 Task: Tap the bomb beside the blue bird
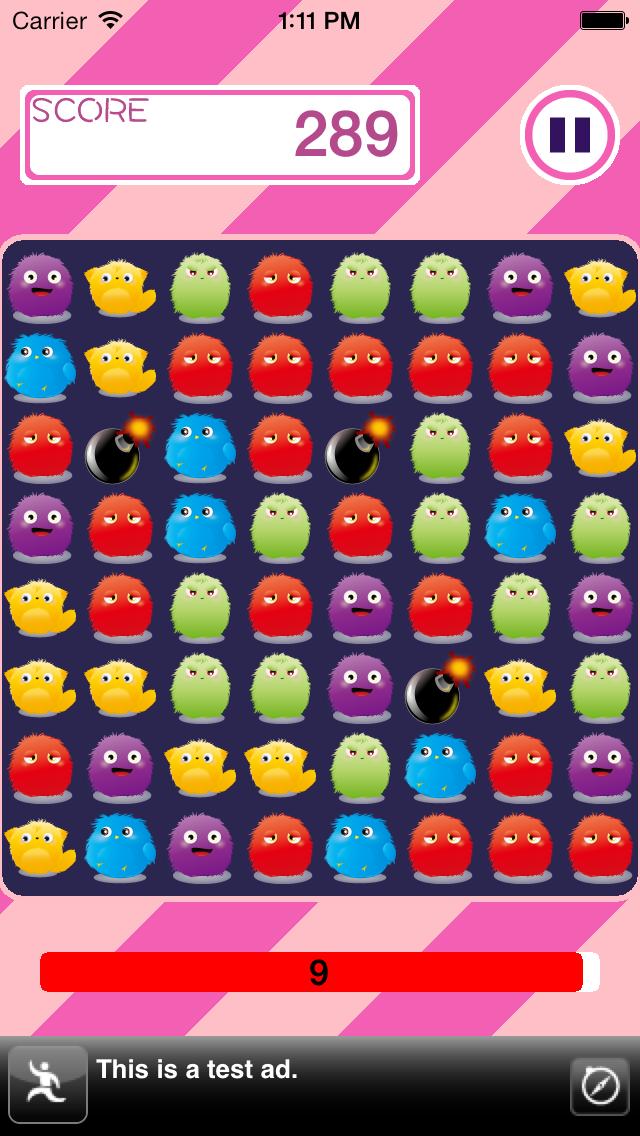pos(112,452)
